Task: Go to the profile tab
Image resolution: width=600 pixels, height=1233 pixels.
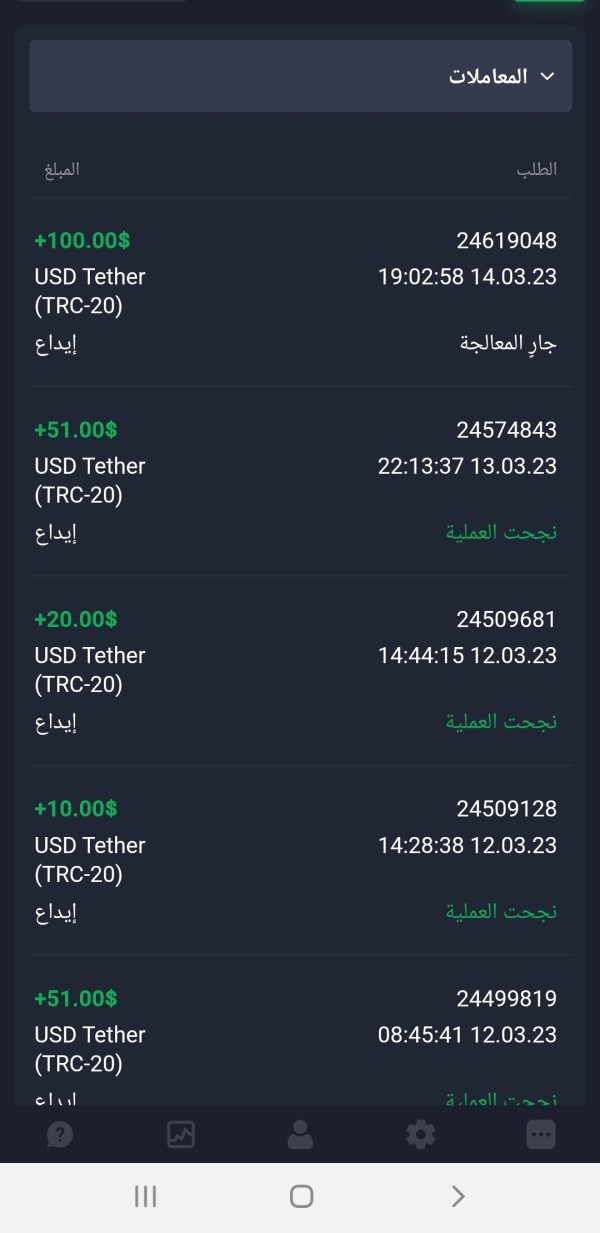Action: [x=300, y=1134]
